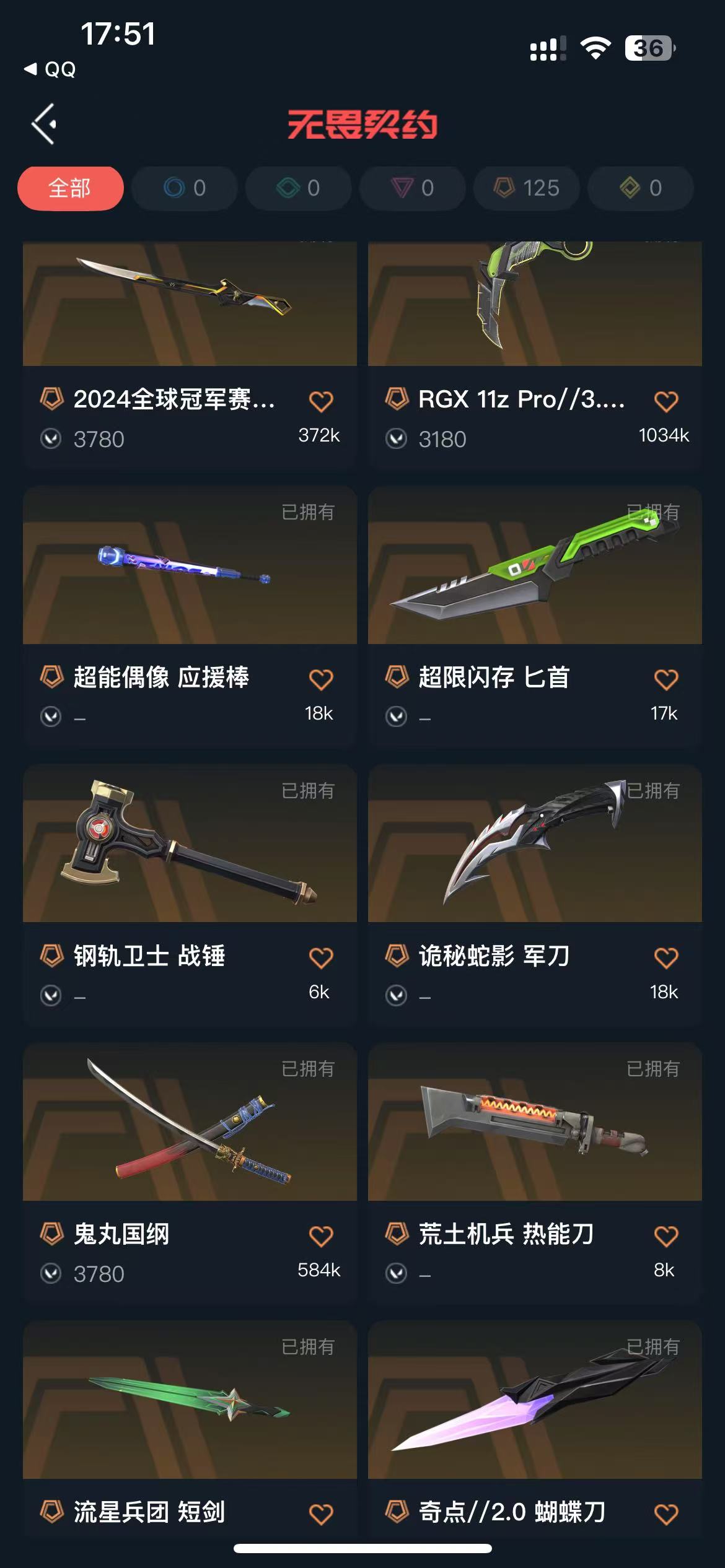Like the 2024全球冠军赛 skin
The height and width of the screenshot is (1568, 725).
[x=321, y=401]
